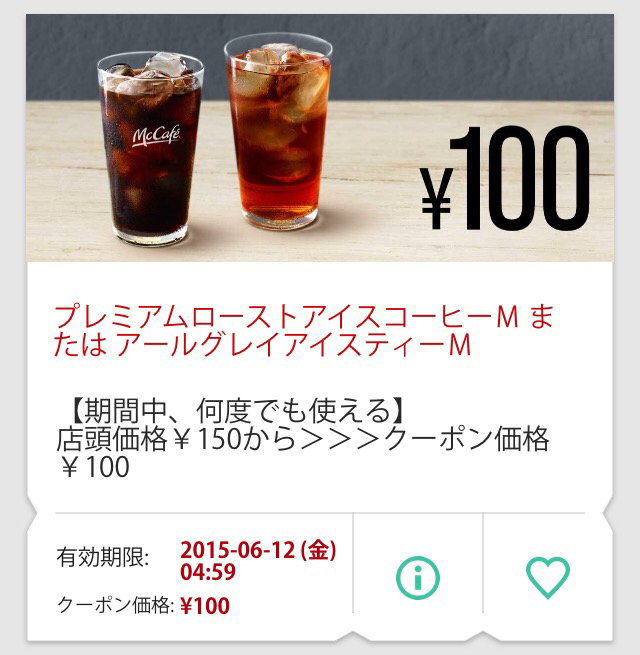Favorite this coupon with the heart

click(x=547, y=576)
